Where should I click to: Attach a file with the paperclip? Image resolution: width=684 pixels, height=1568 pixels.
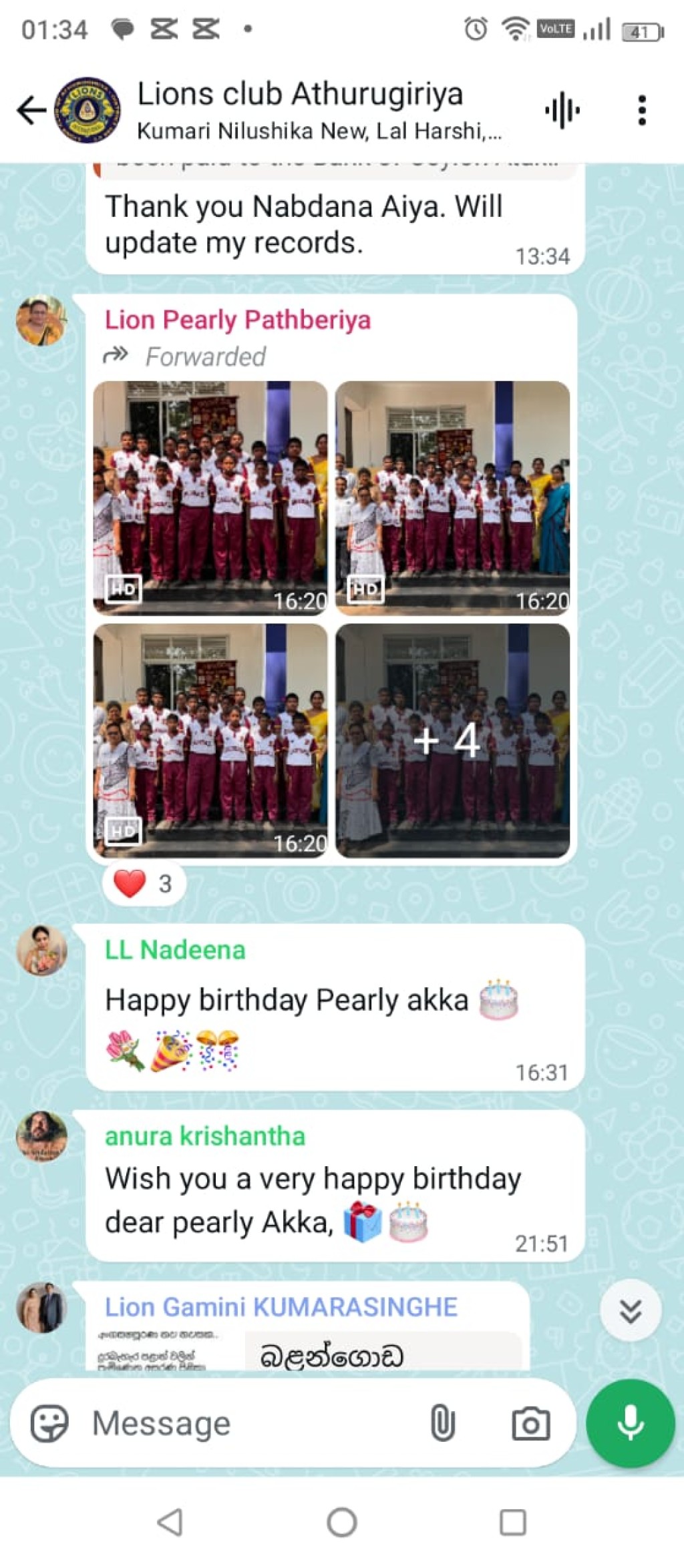pos(442,1423)
